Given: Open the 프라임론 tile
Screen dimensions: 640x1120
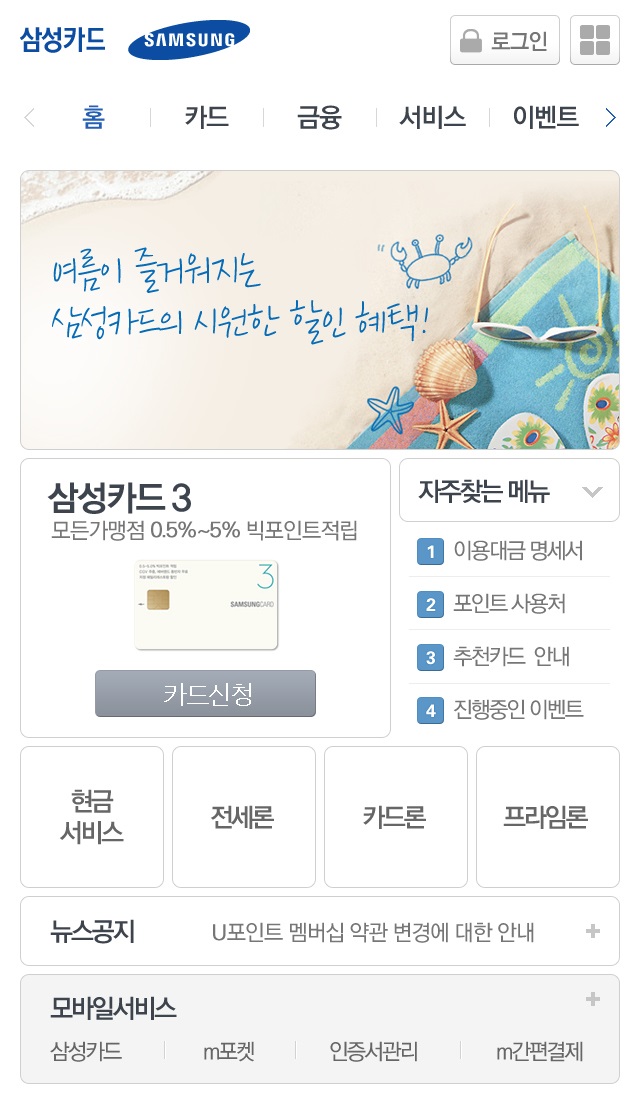Looking at the screenshot, I should [x=548, y=817].
